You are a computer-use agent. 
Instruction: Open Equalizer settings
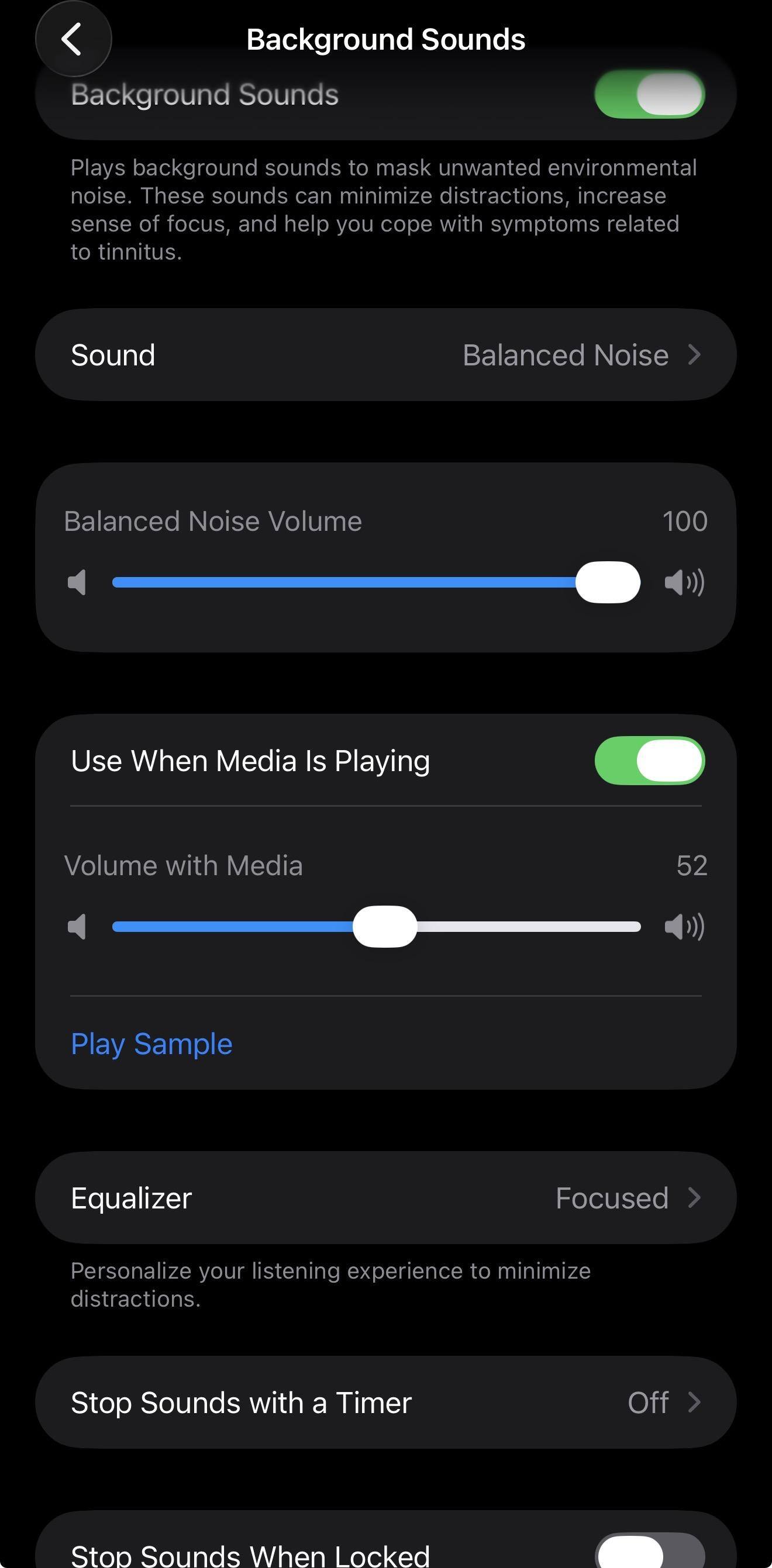[x=386, y=1198]
